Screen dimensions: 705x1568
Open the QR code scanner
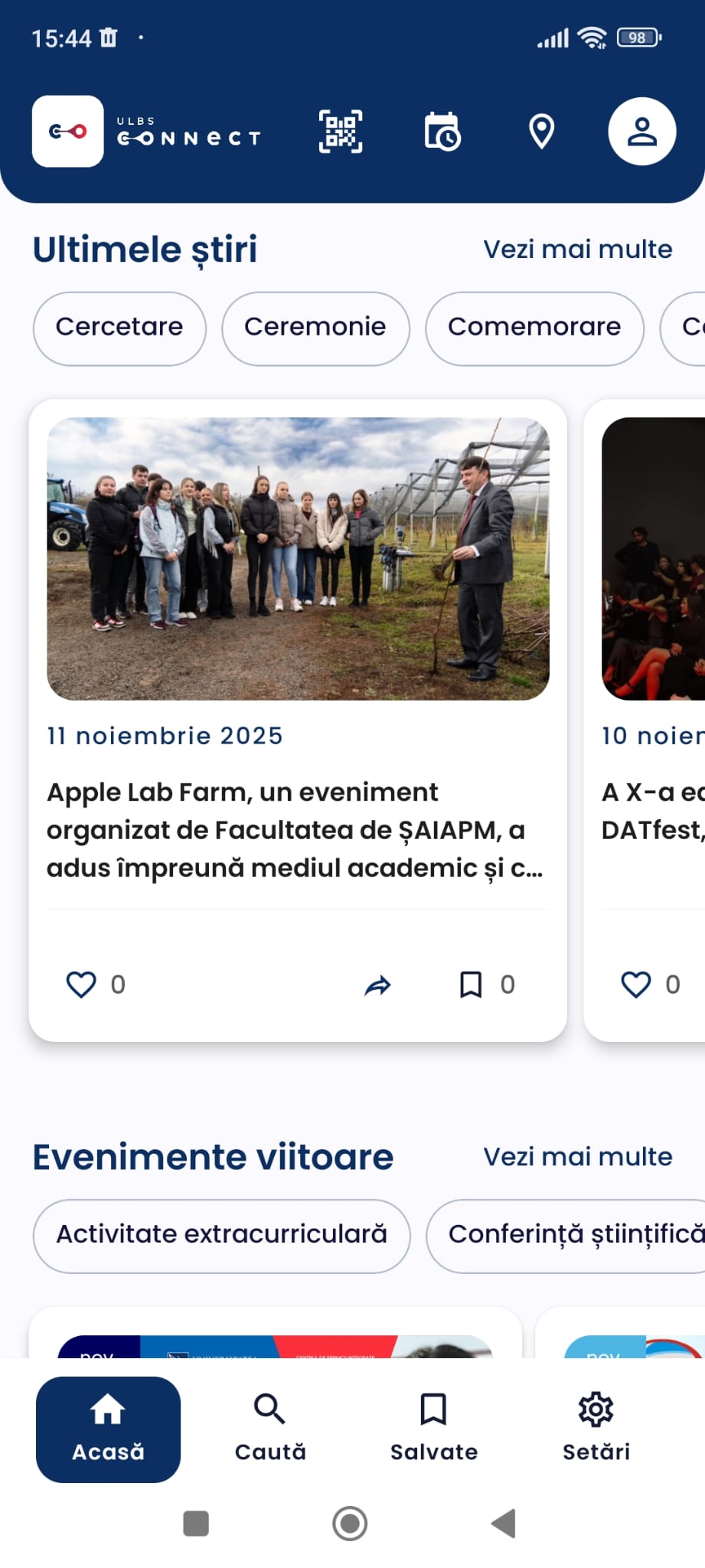pyautogui.click(x=341, y=132)
